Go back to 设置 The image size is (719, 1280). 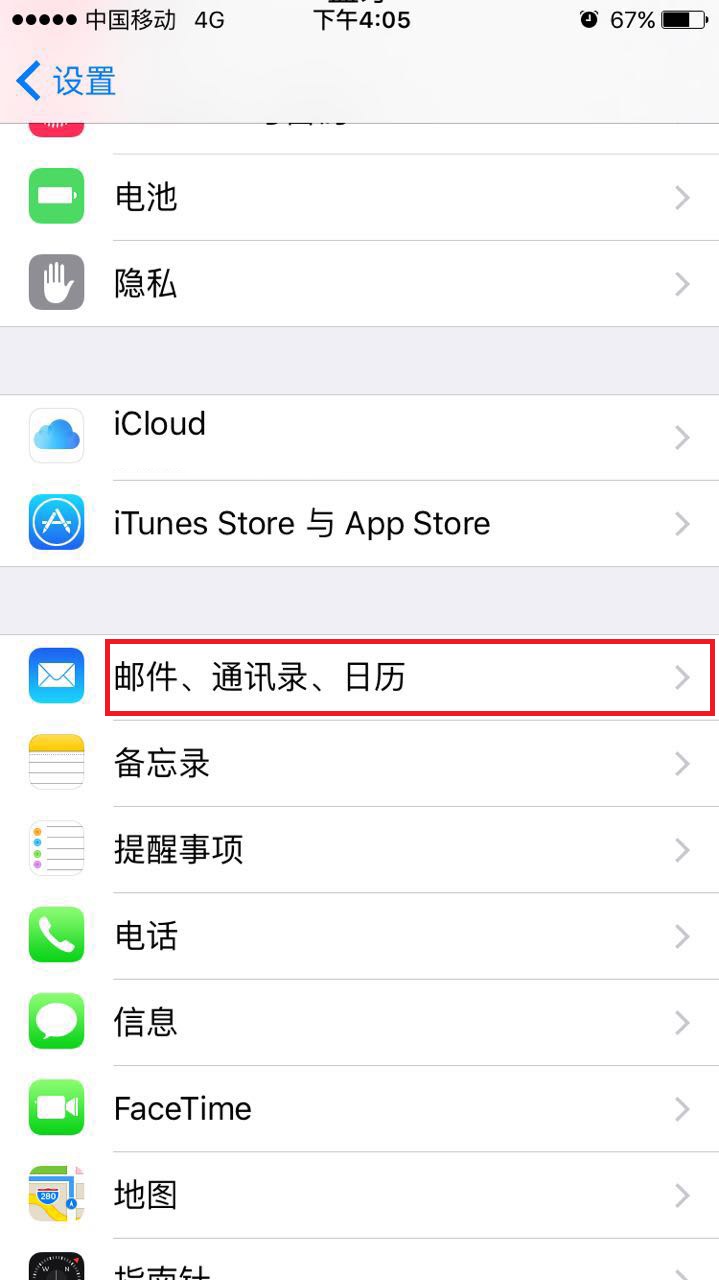coord(66,81)
